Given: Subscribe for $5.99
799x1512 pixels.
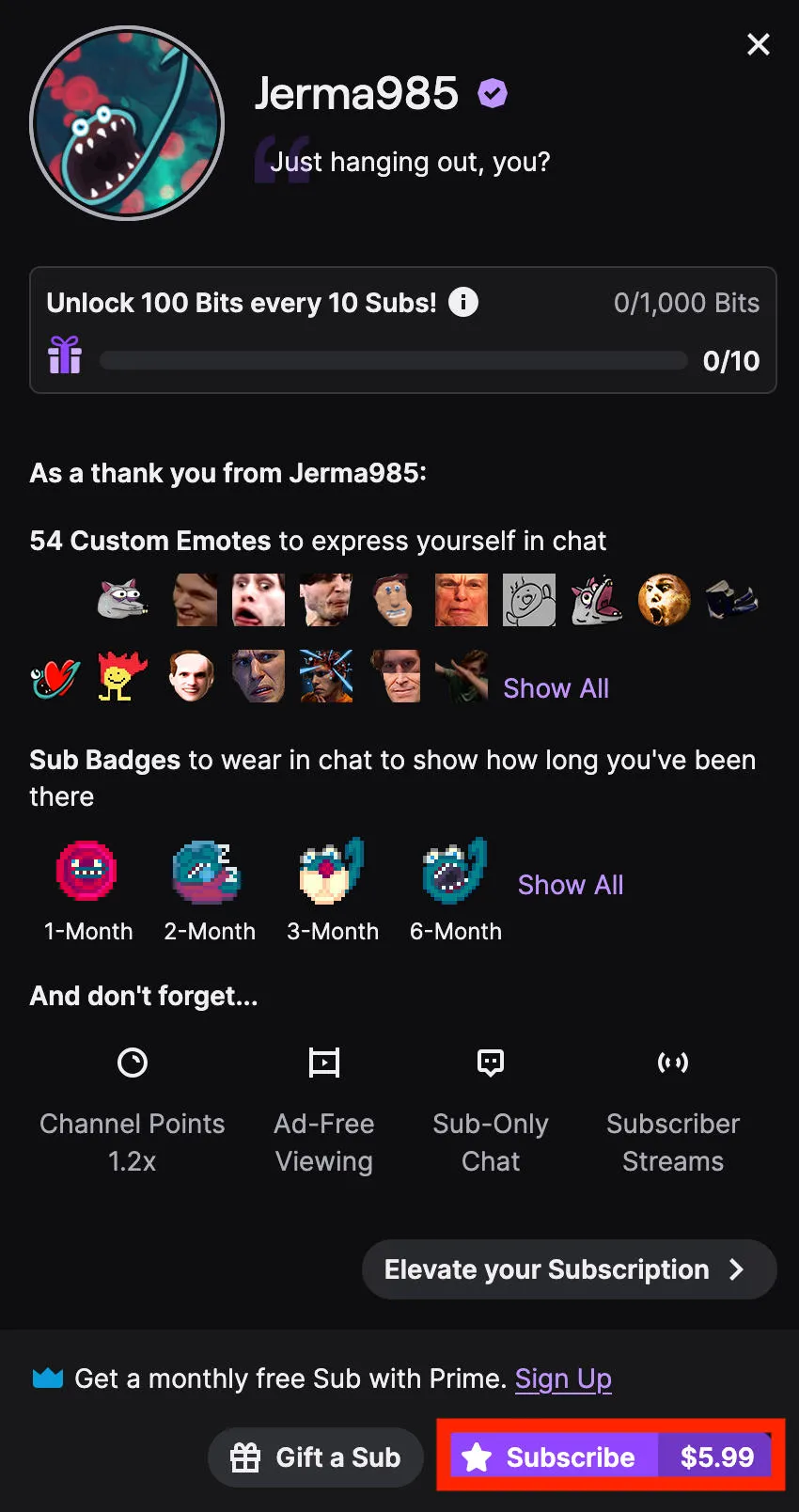Looking at the screenshot, I should pos(610,1457).
